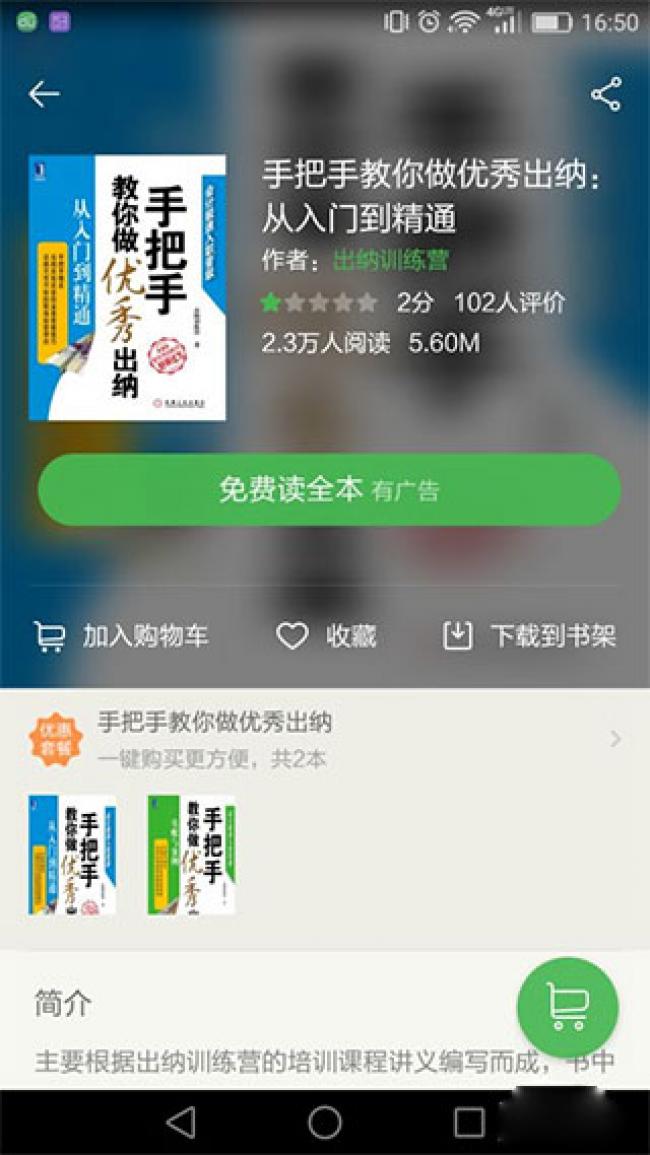This screenshot has width=650, height=1155.
Task: Favorite the book with 收藏
Action: tap(327, 636)
